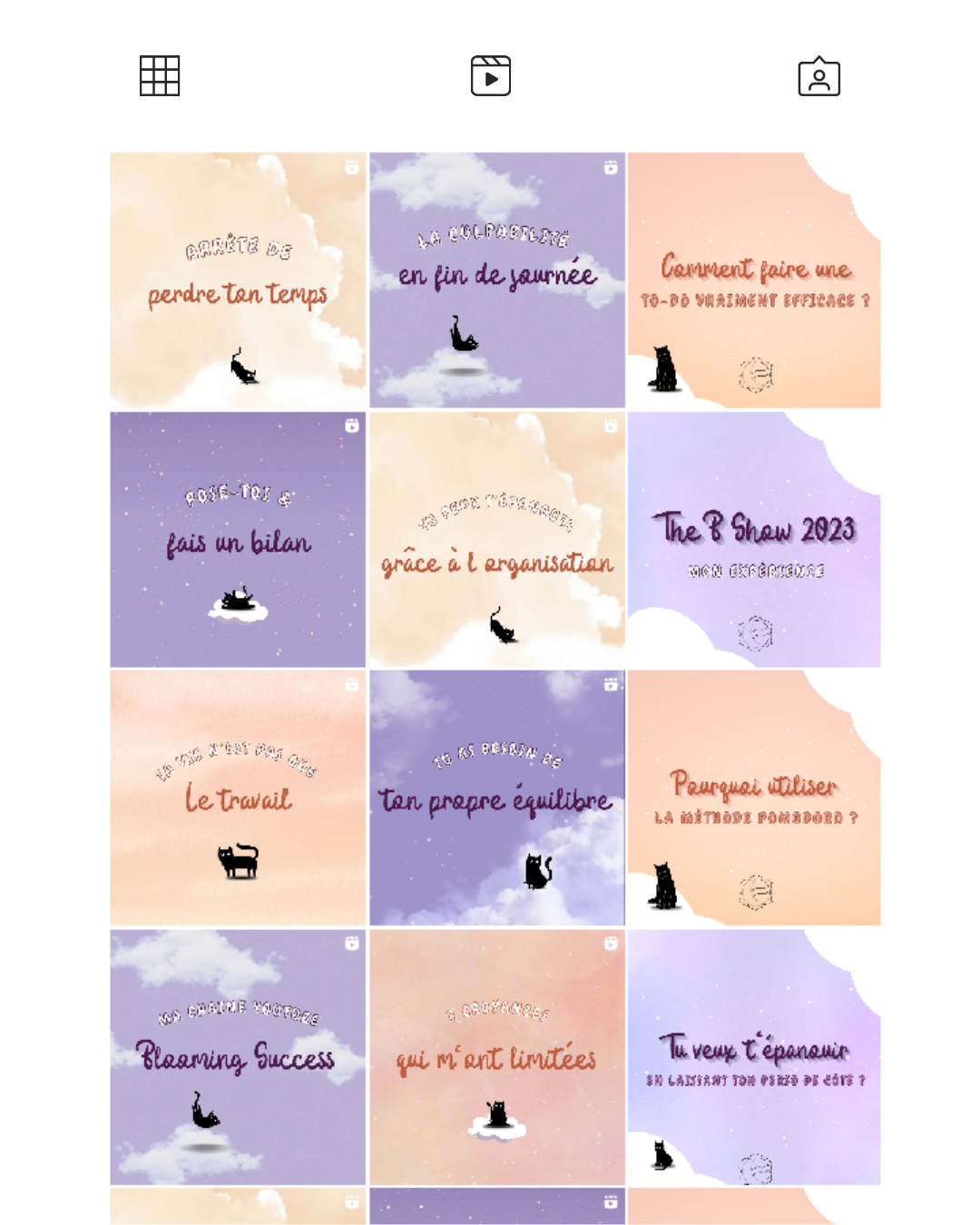Open the 'perdre ton temps' reel
The image size is (980, 1225).
click(x=238, y=280)
